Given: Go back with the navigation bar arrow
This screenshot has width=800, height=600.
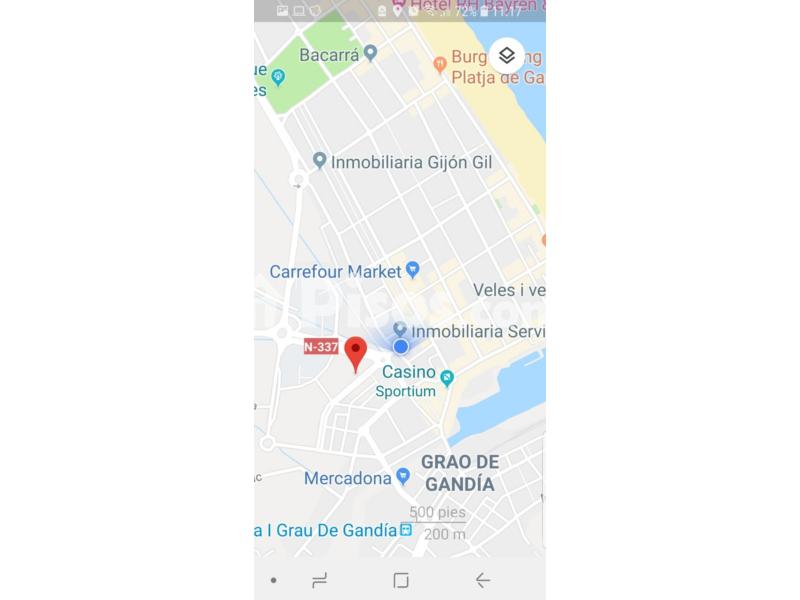Looking at the screenshot, I should click(482, 580).
